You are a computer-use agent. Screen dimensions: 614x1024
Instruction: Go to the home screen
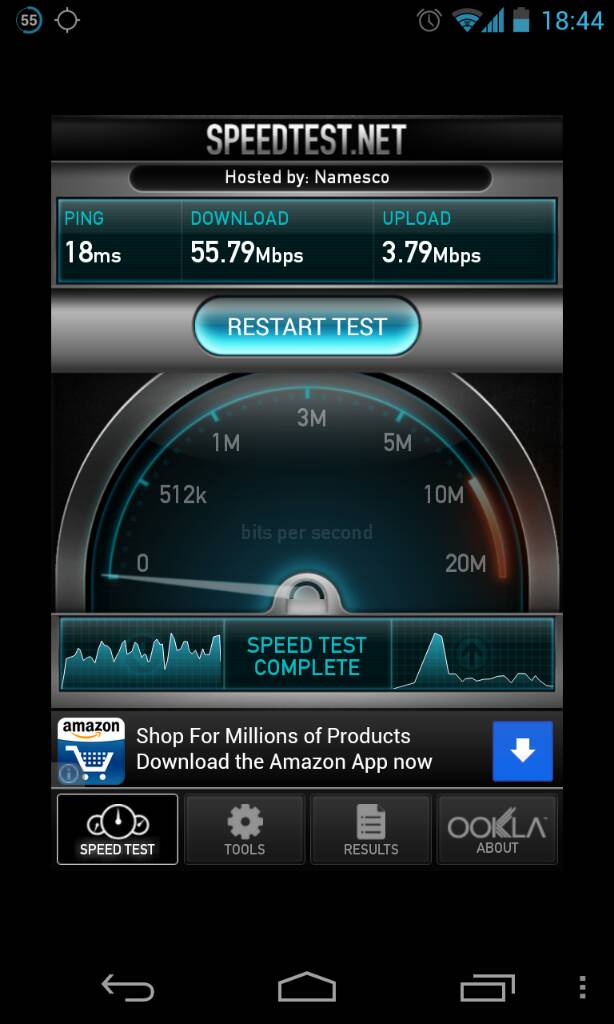tap(306, 987)
